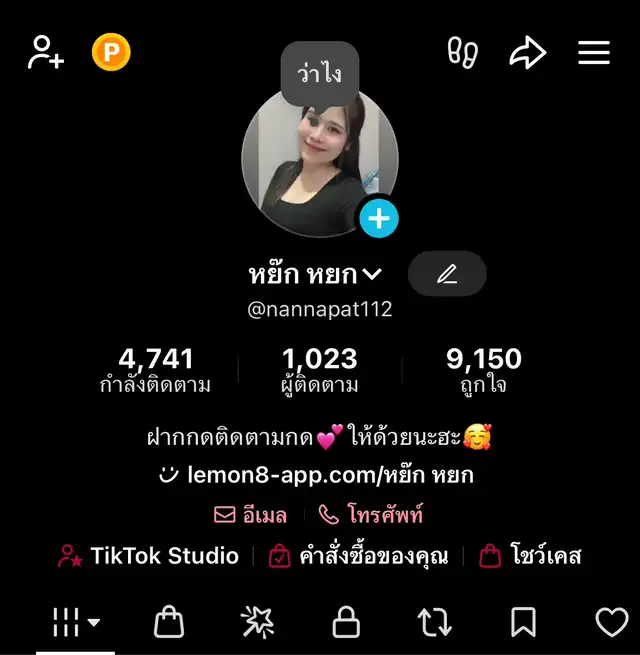Share this profile
This screenshot has height=655, width=640.
[527, 52]
